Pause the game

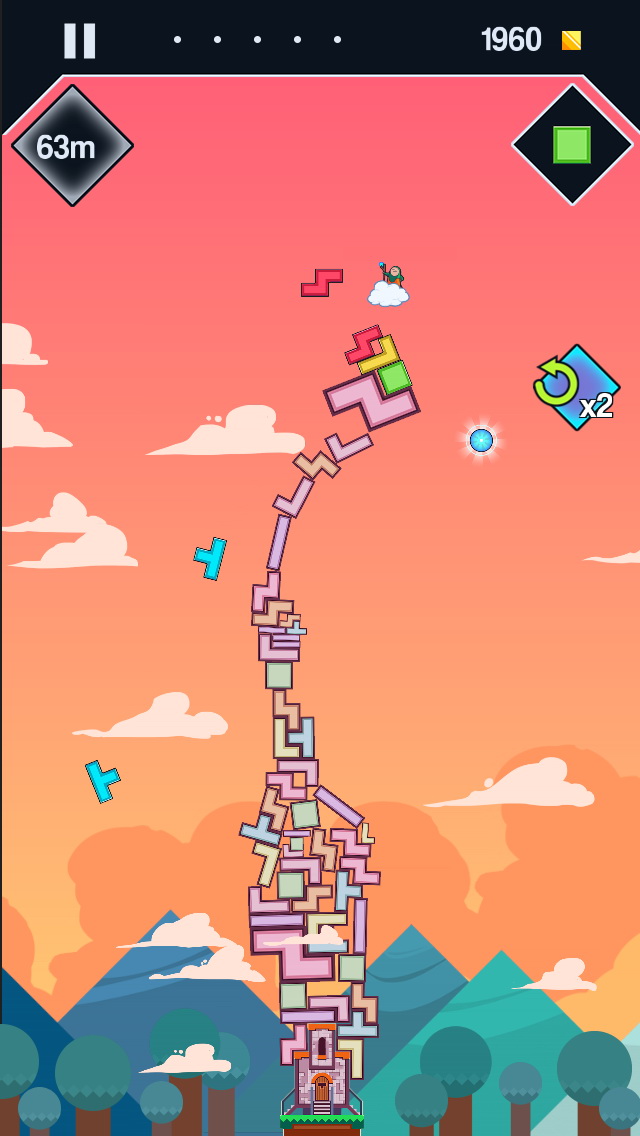(x=80, y=41)
